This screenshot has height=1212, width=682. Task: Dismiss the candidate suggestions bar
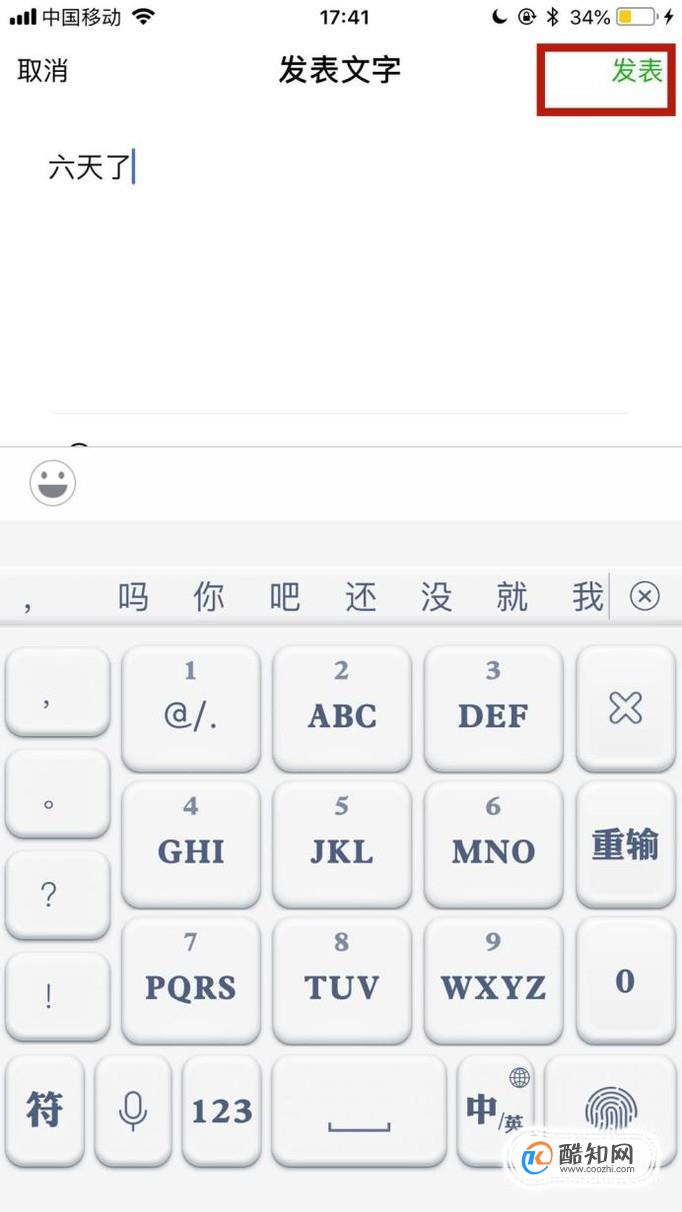645,597
